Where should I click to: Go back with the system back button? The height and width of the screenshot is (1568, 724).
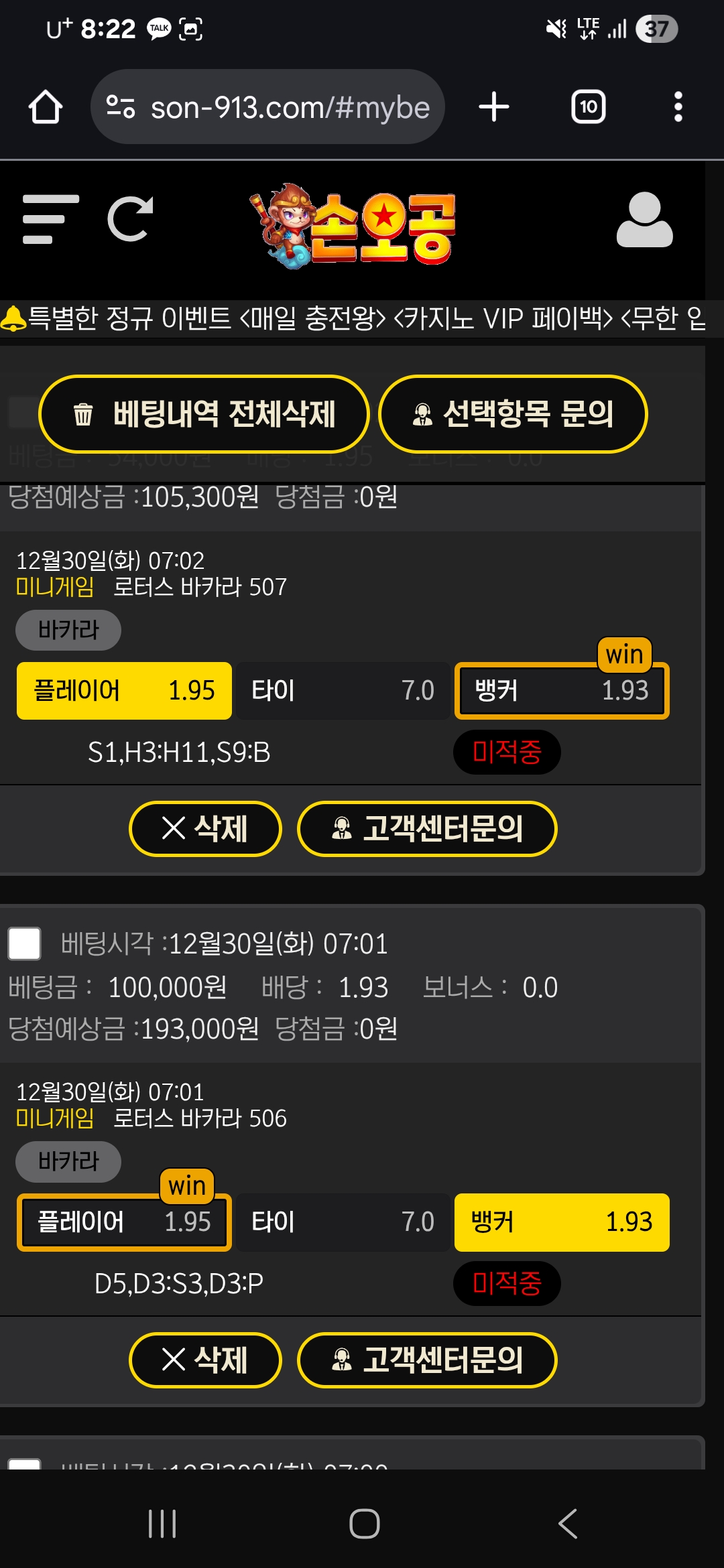(x=567, y=1524)
